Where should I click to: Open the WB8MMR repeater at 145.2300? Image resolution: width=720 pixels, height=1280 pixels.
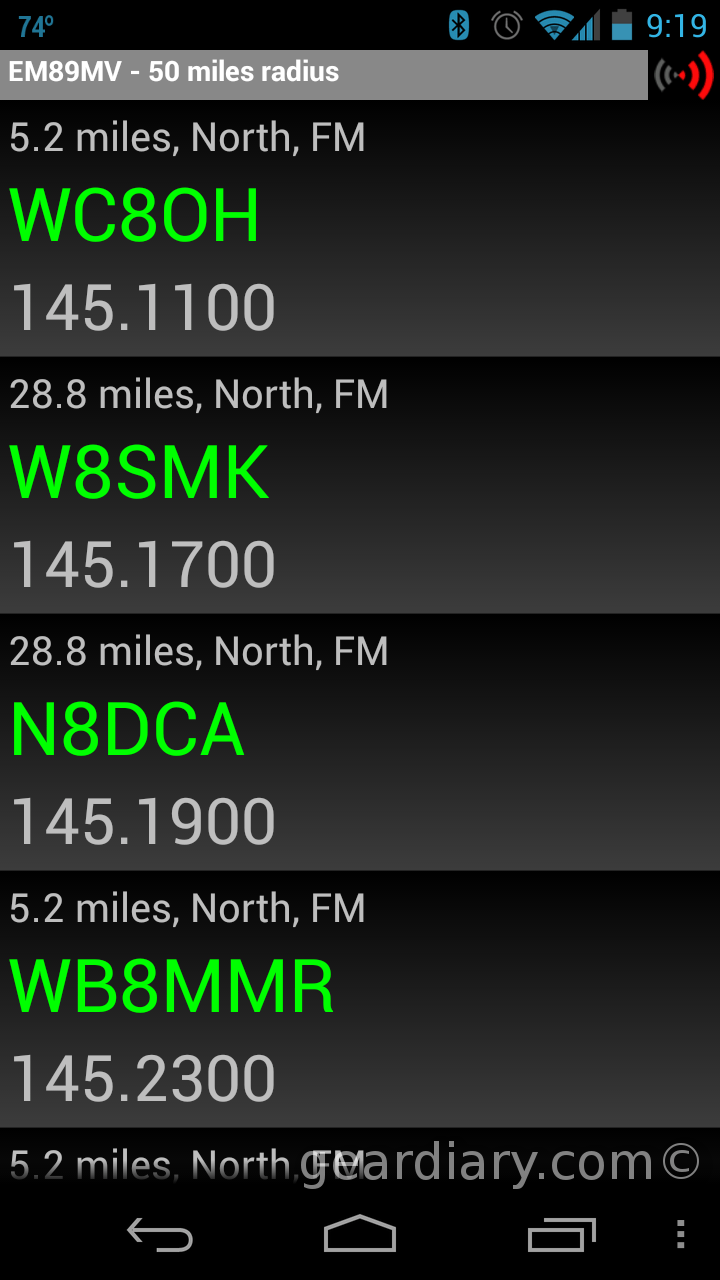point(360,1000)
